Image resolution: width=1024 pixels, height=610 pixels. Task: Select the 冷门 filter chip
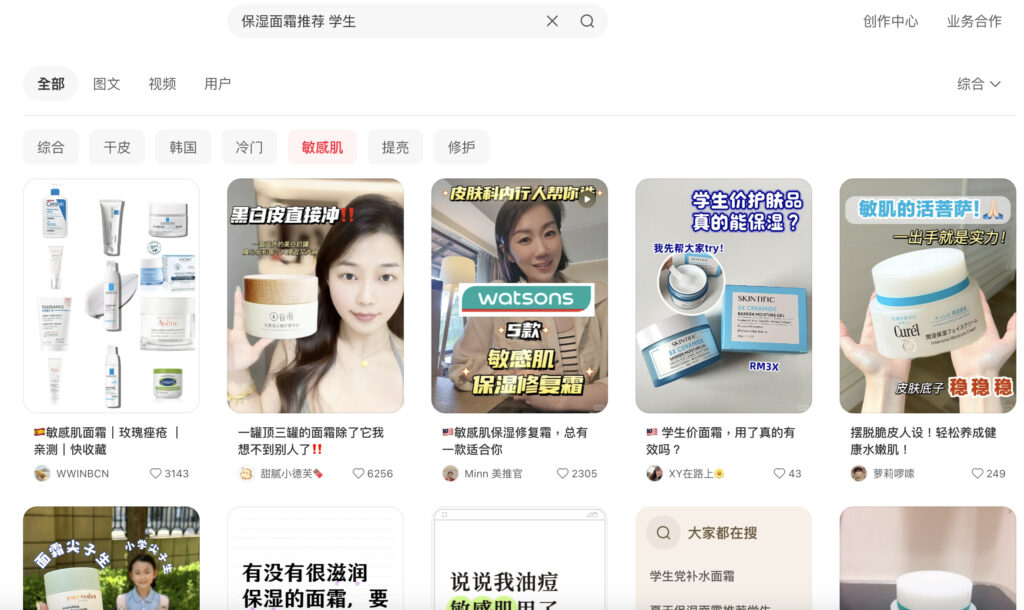coord(249,147)
